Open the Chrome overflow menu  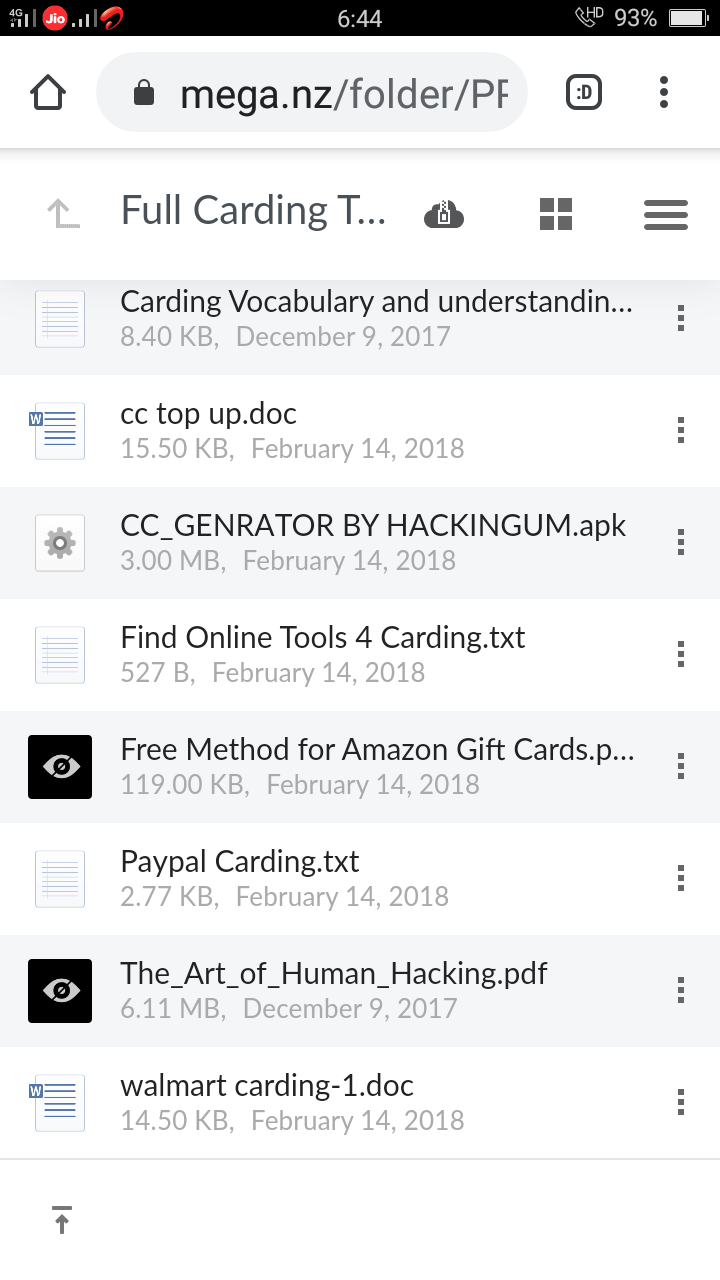click(x=664, y=93)
